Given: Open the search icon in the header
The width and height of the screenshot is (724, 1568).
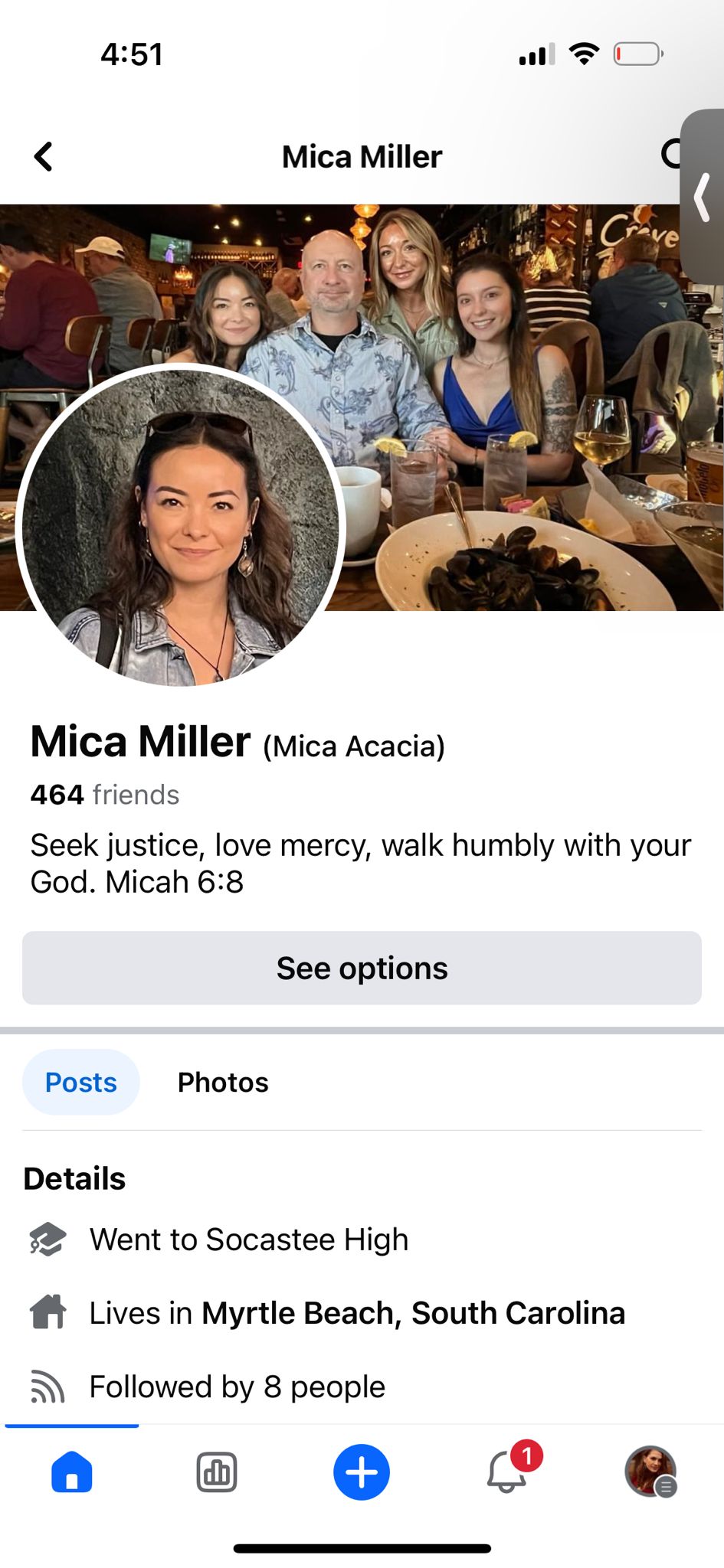Looking at the screenshot, I should click(671, 154).
